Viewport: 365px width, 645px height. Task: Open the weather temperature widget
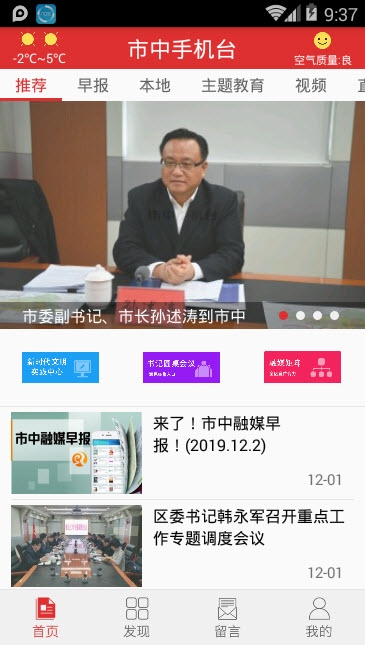tap(39, 48)
